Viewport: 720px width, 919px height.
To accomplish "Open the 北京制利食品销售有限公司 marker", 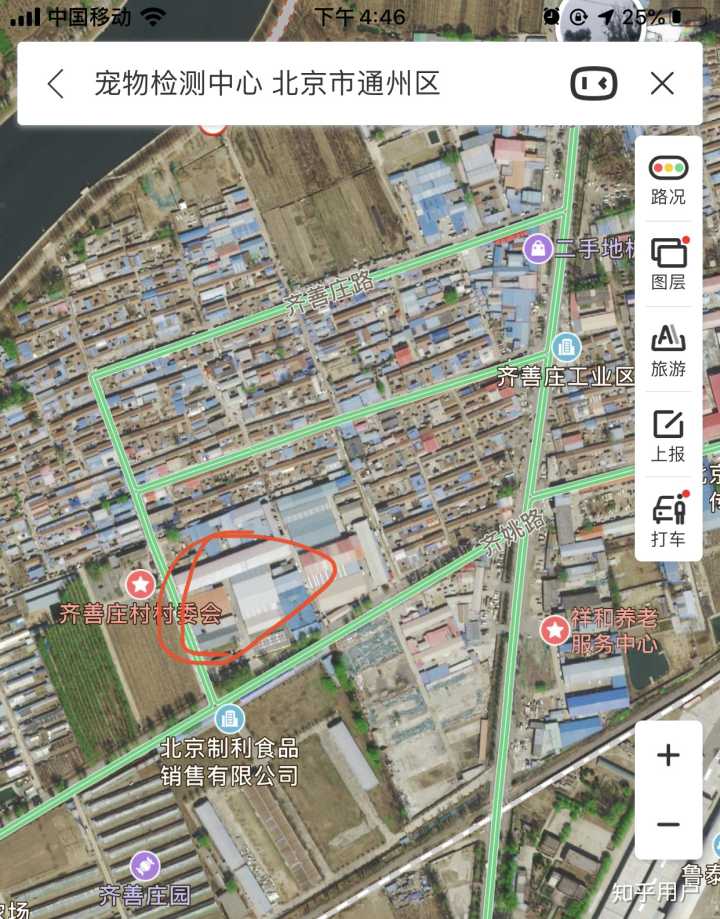I will pos(230,718).
